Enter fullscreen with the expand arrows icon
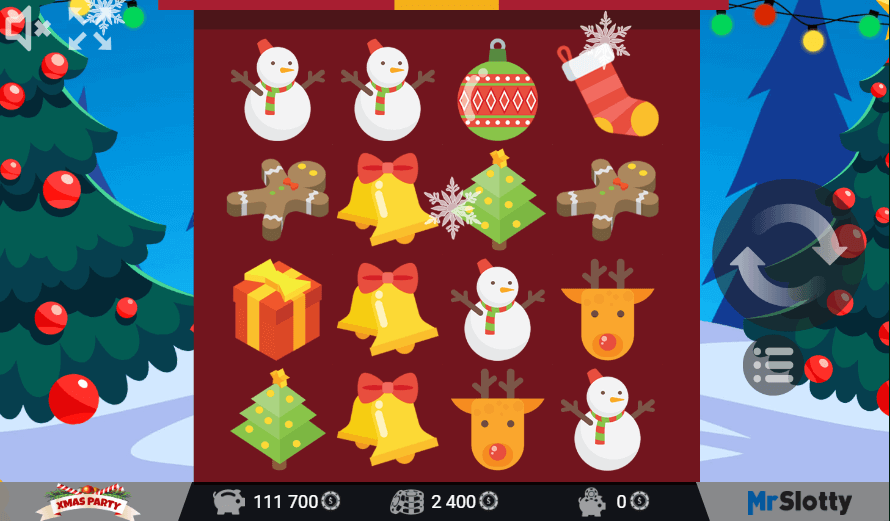 pyautogui.click(x=89, y=28)
